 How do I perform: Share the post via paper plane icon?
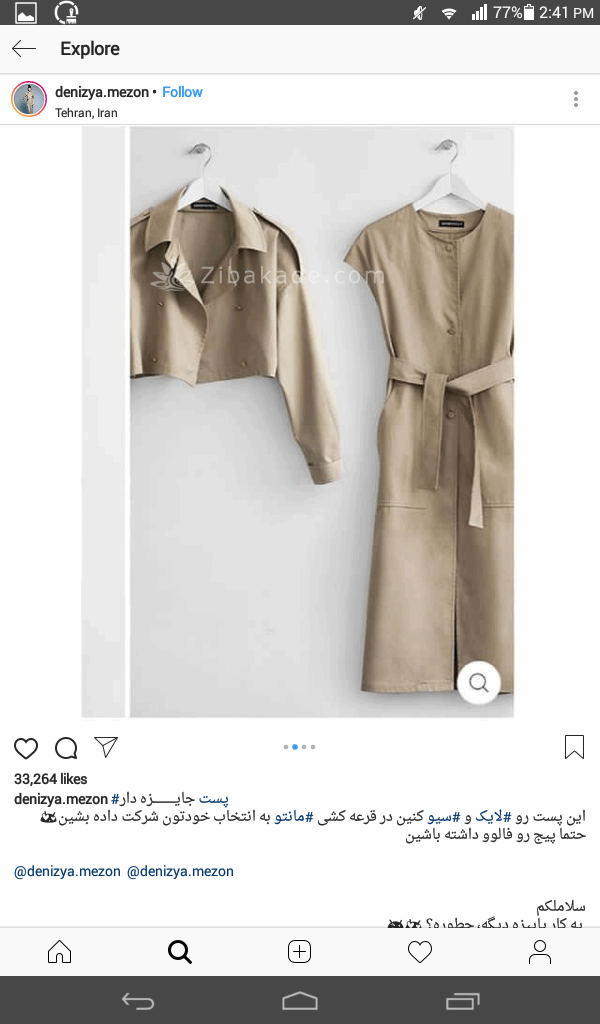(x=106, y=747)
